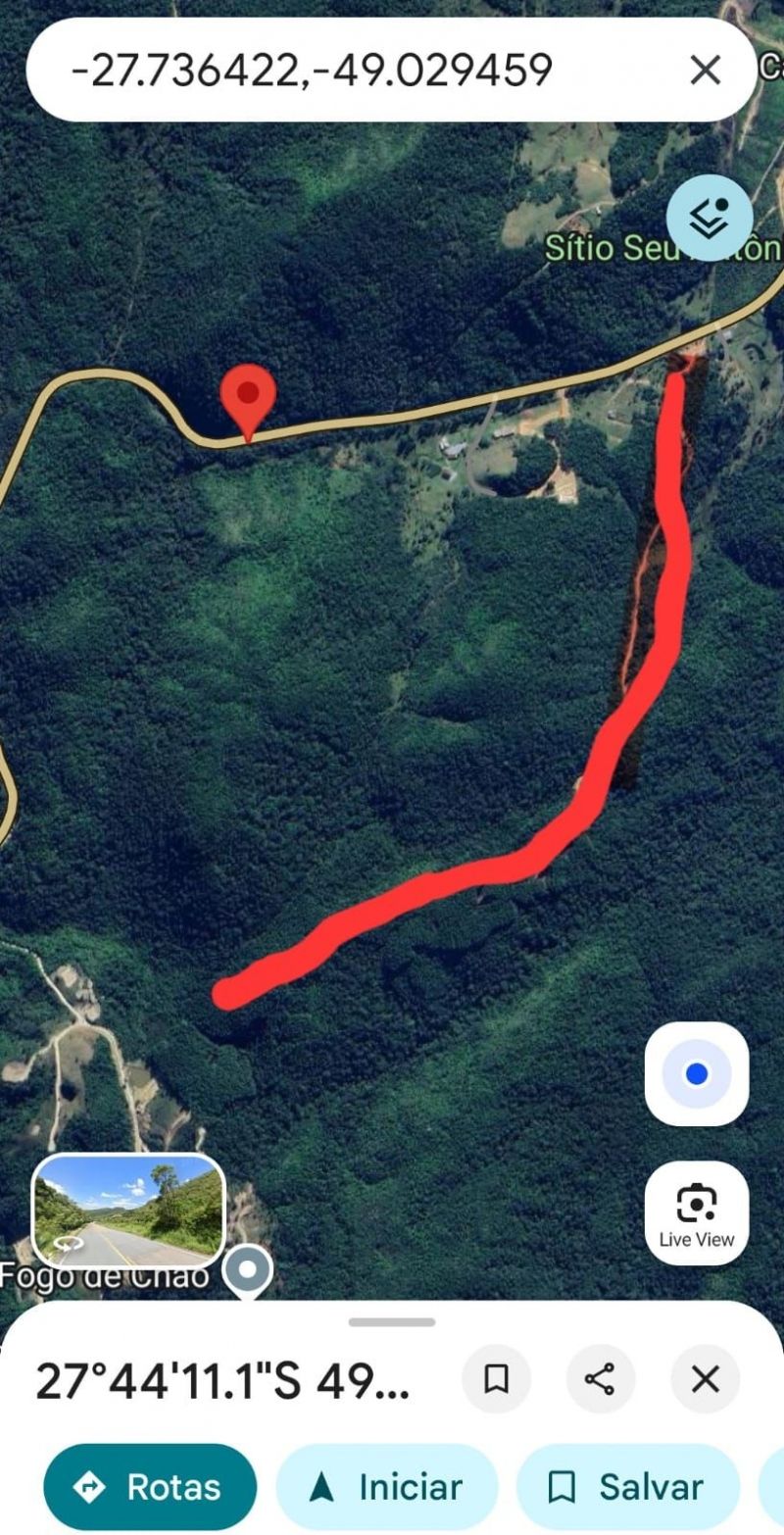Save the place with Salvar
Viewport: 784px width, 1535px height.
[x=627, y=1487]
